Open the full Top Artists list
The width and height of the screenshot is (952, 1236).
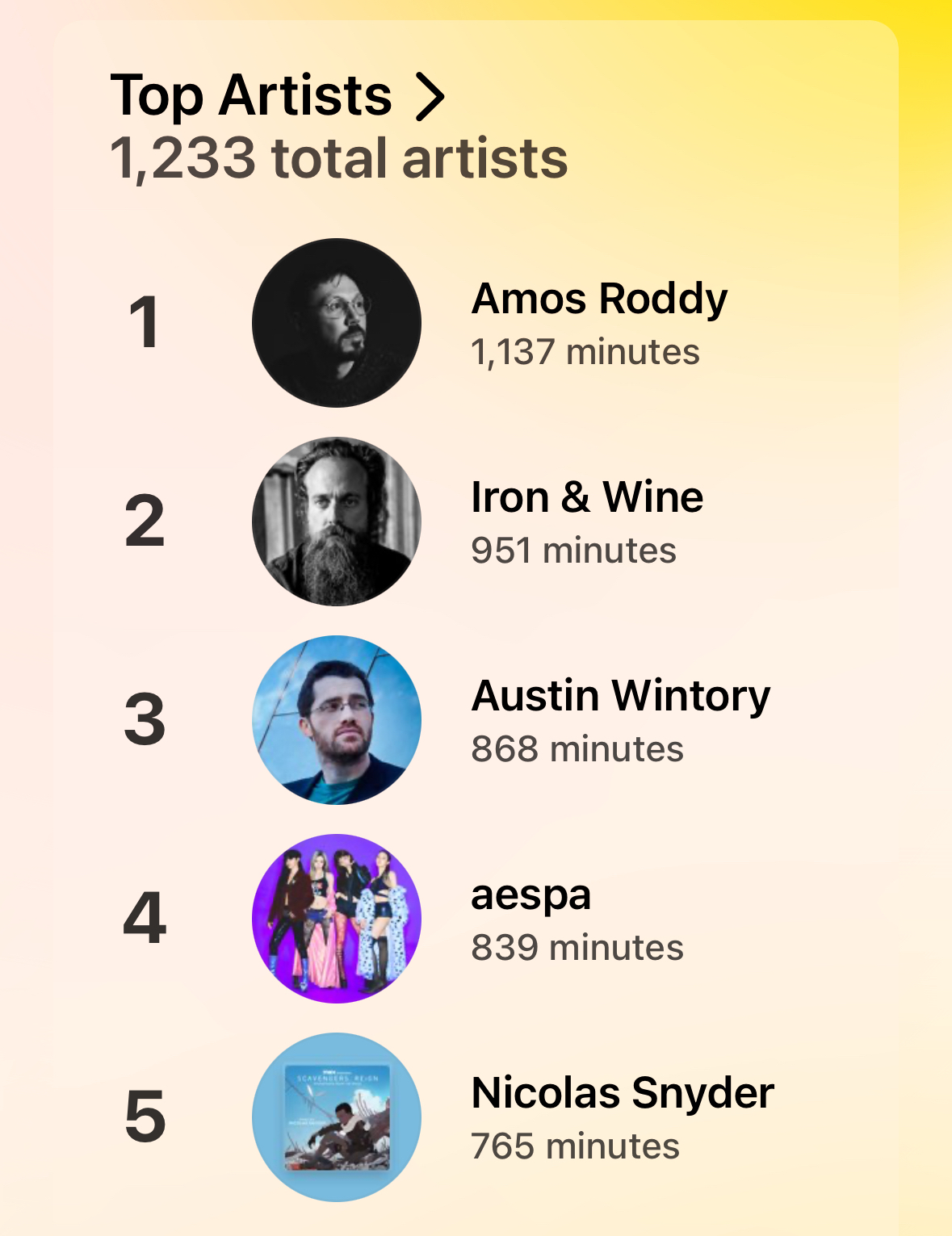pyautogui.click(x=277, y=96)
